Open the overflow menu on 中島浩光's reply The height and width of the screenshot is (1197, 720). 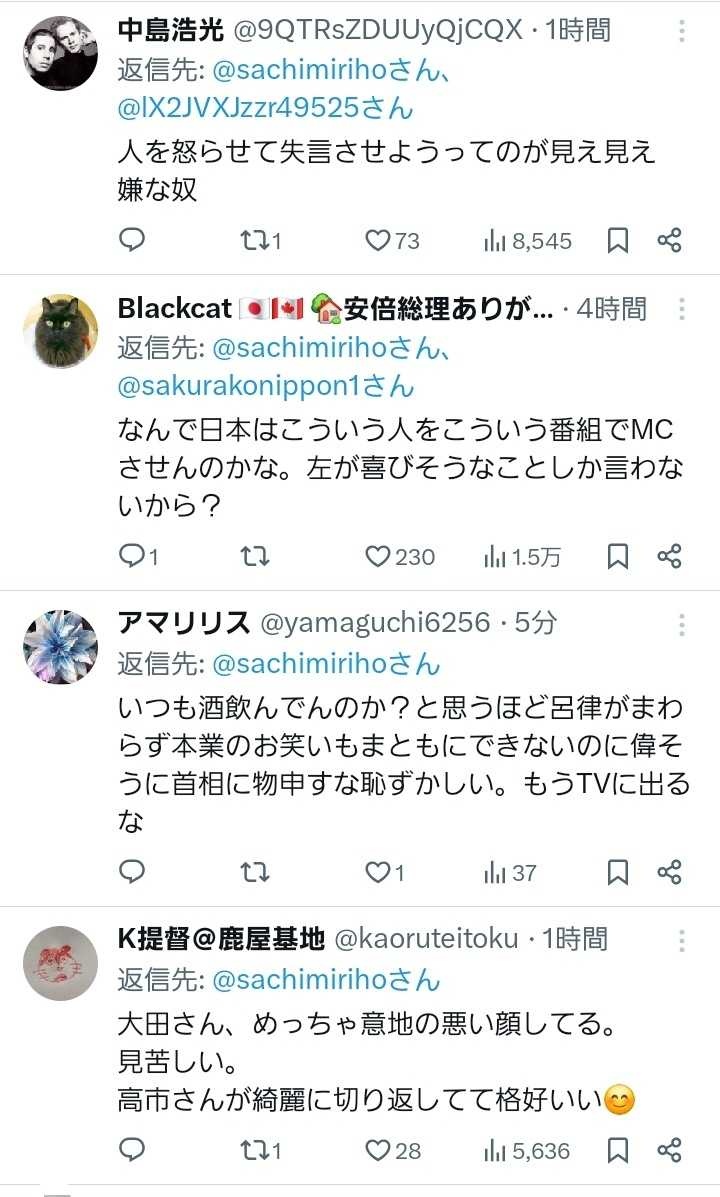tap(682, 31)
